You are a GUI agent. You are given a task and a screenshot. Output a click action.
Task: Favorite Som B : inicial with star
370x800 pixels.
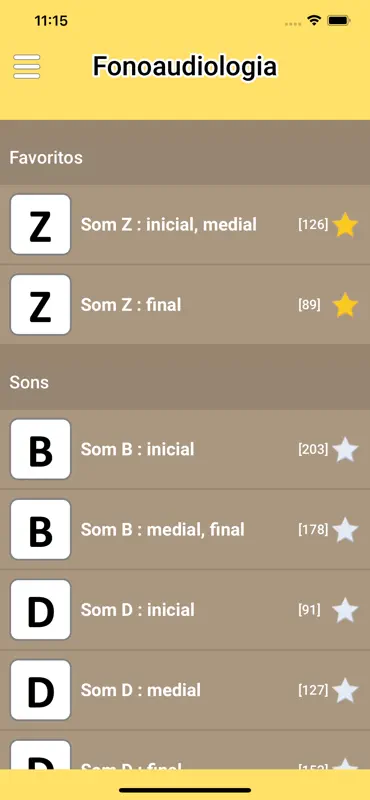pyautogui.click(x=345, y=449)
